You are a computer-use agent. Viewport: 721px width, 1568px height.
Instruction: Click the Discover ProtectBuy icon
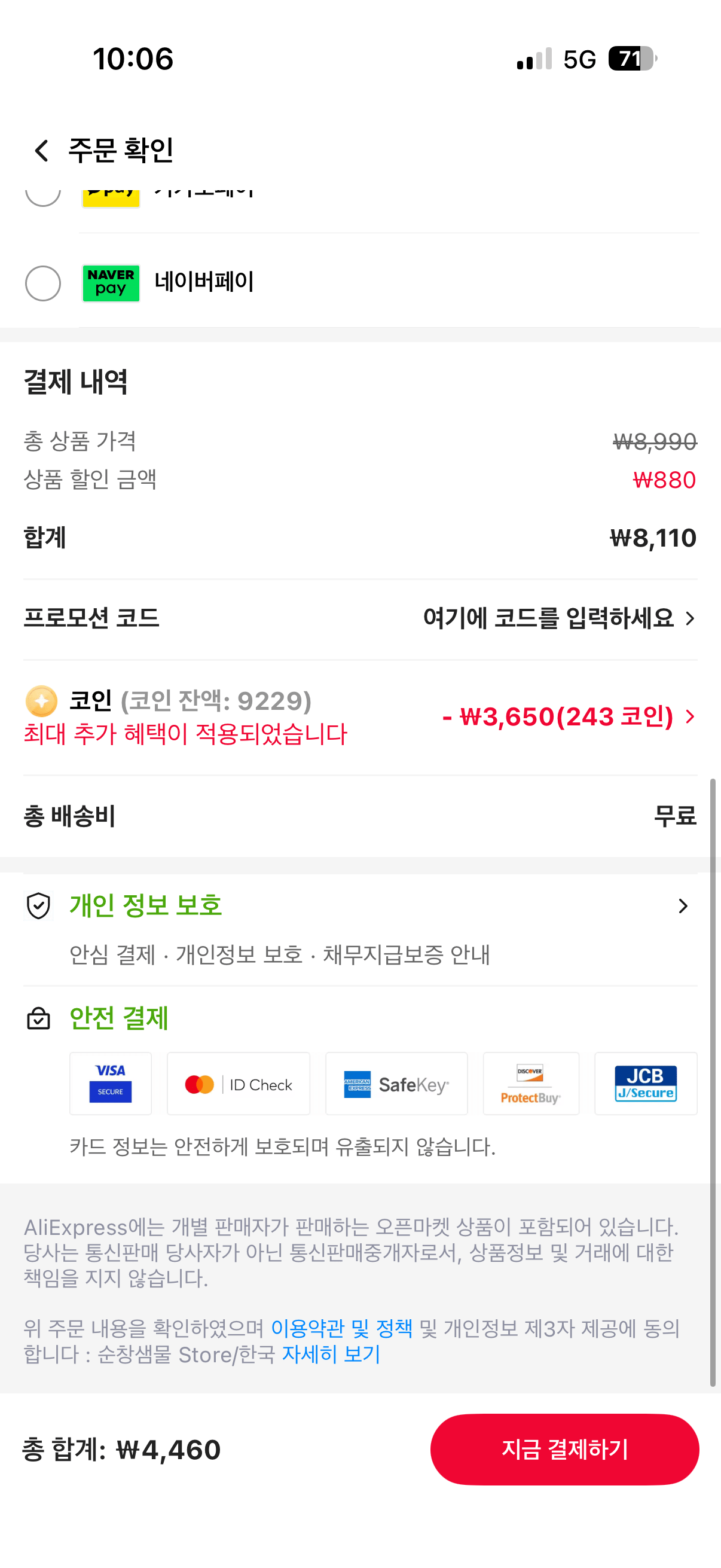click(x=530, y=1084)
